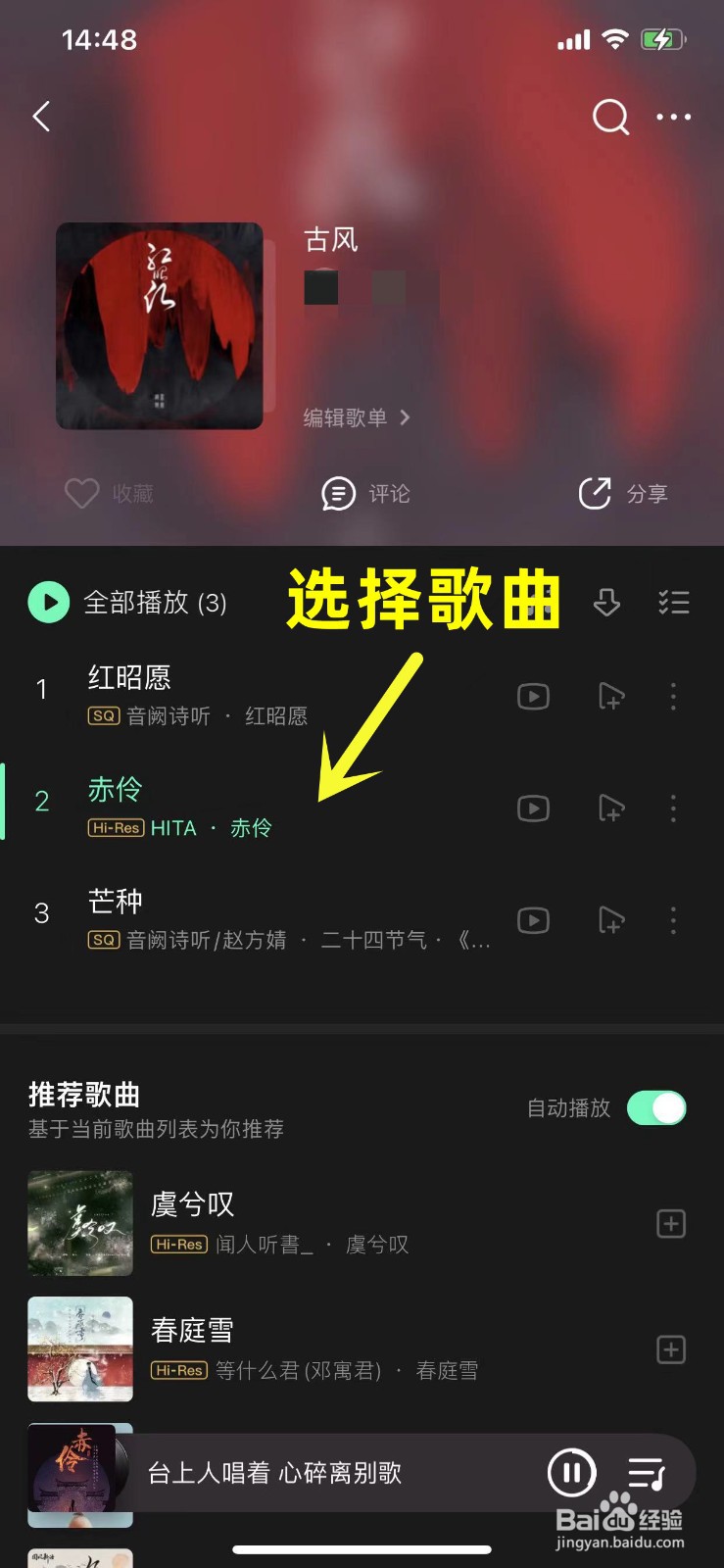724x1568 pixels.
Task: Open the three-dot menu for 红昭愿
Action: pyautogui.click(x=673, y=697)
